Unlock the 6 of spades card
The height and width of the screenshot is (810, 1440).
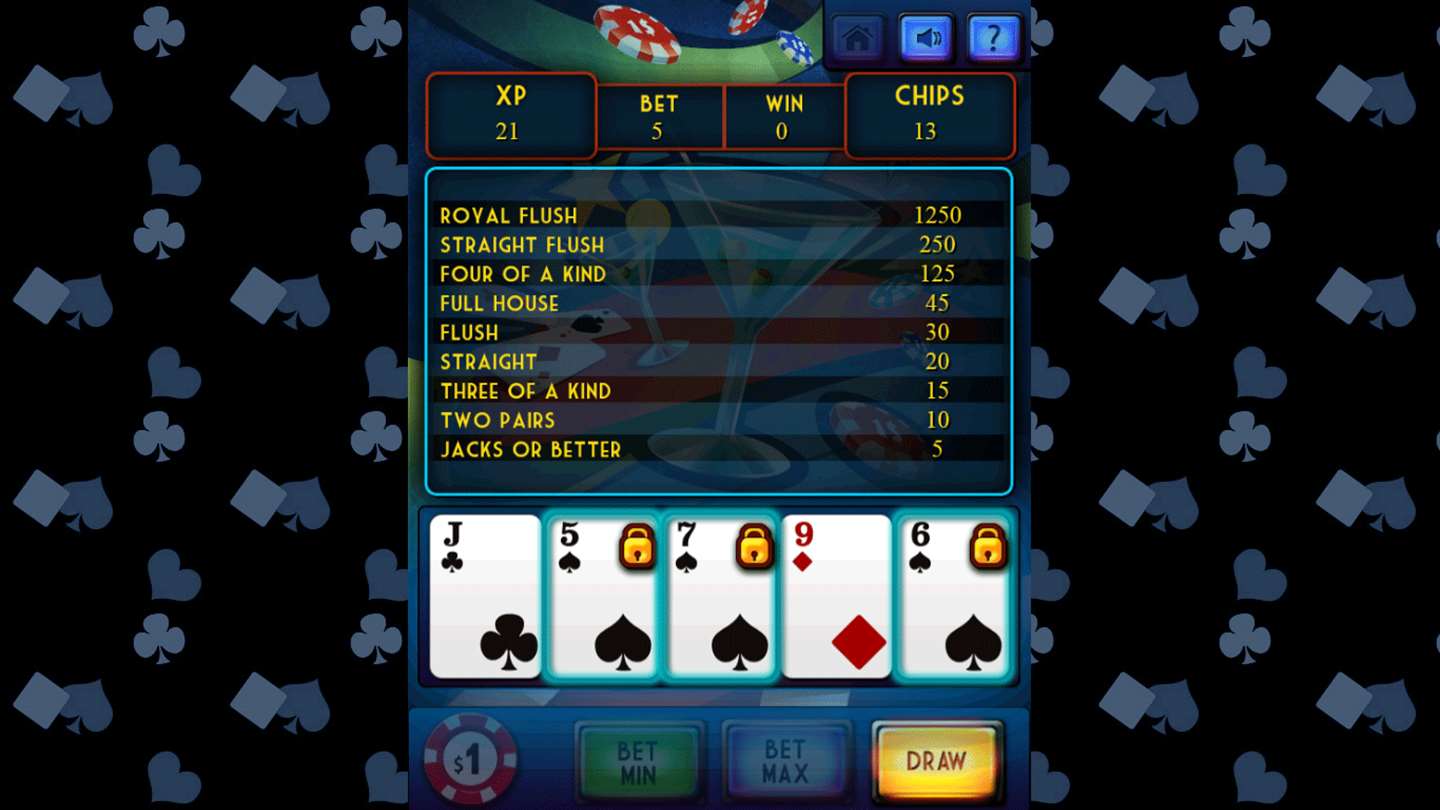954,597
